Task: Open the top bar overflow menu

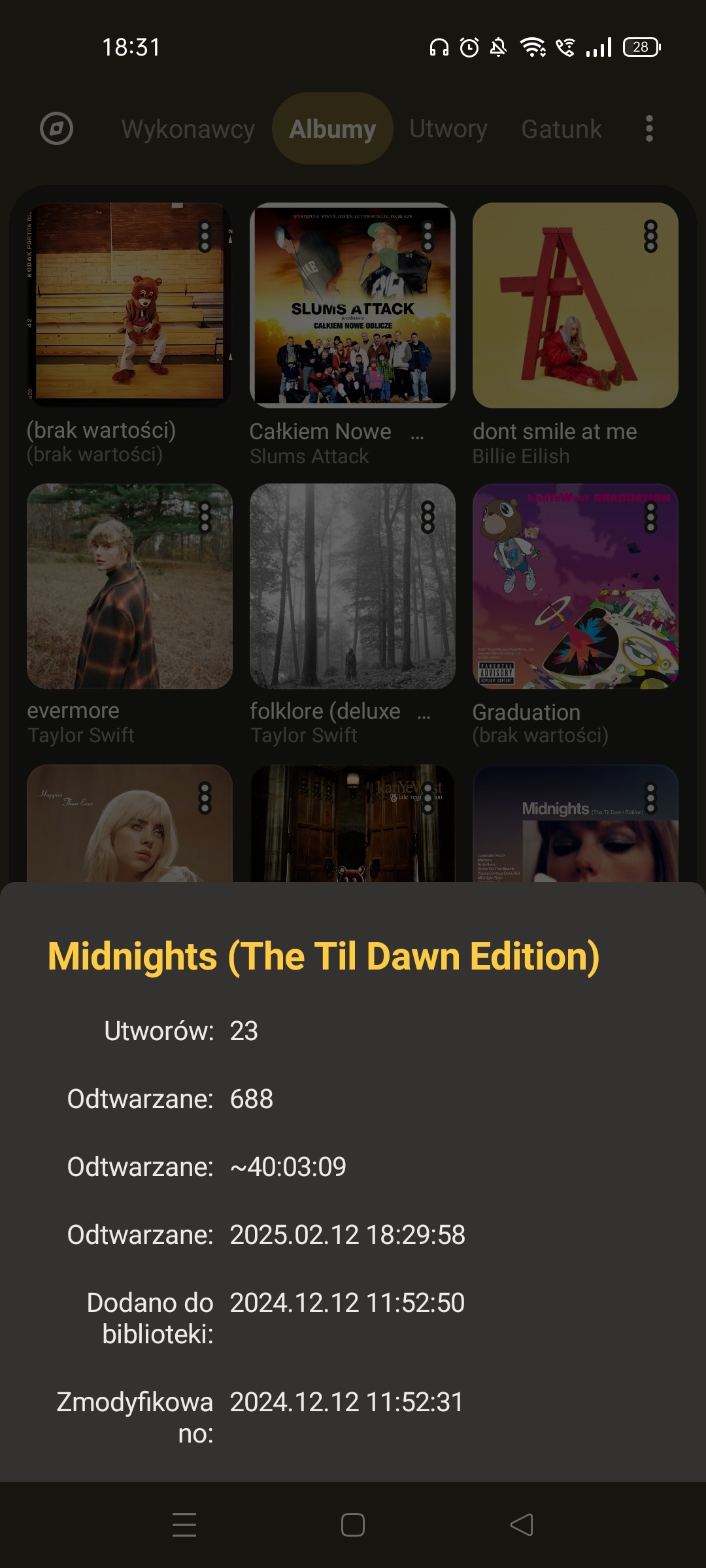Action: pyautogui.click(x=649, y=129)
